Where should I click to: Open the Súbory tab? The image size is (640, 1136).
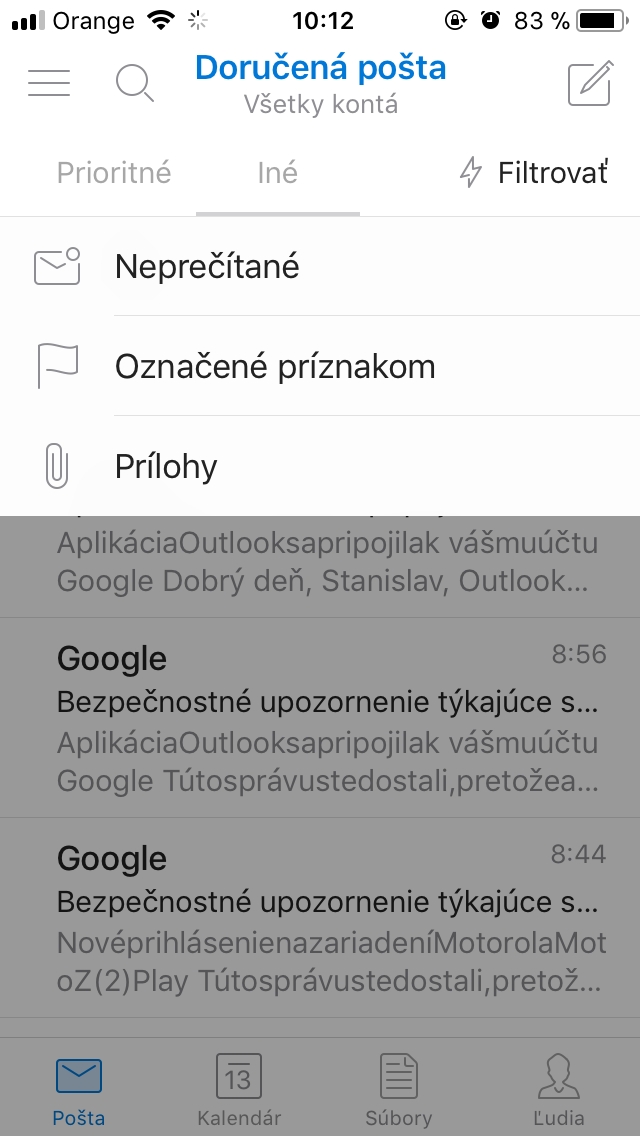tap(399, 1089)
